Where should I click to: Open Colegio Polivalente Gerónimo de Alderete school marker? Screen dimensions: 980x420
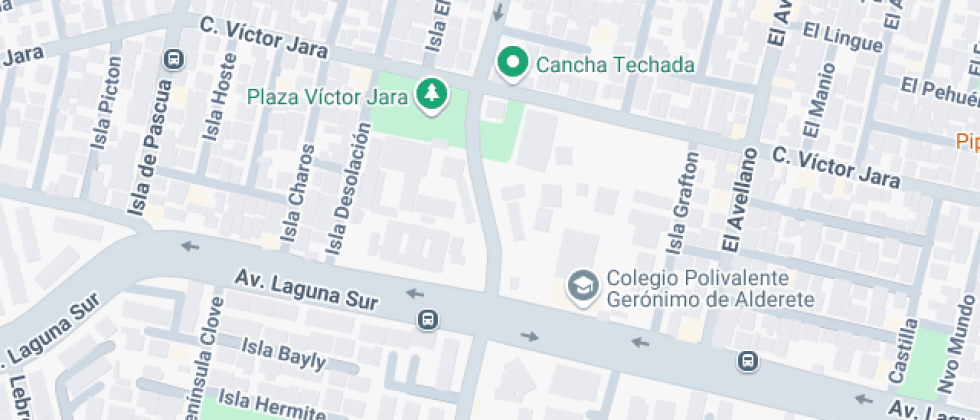[580, 287]
